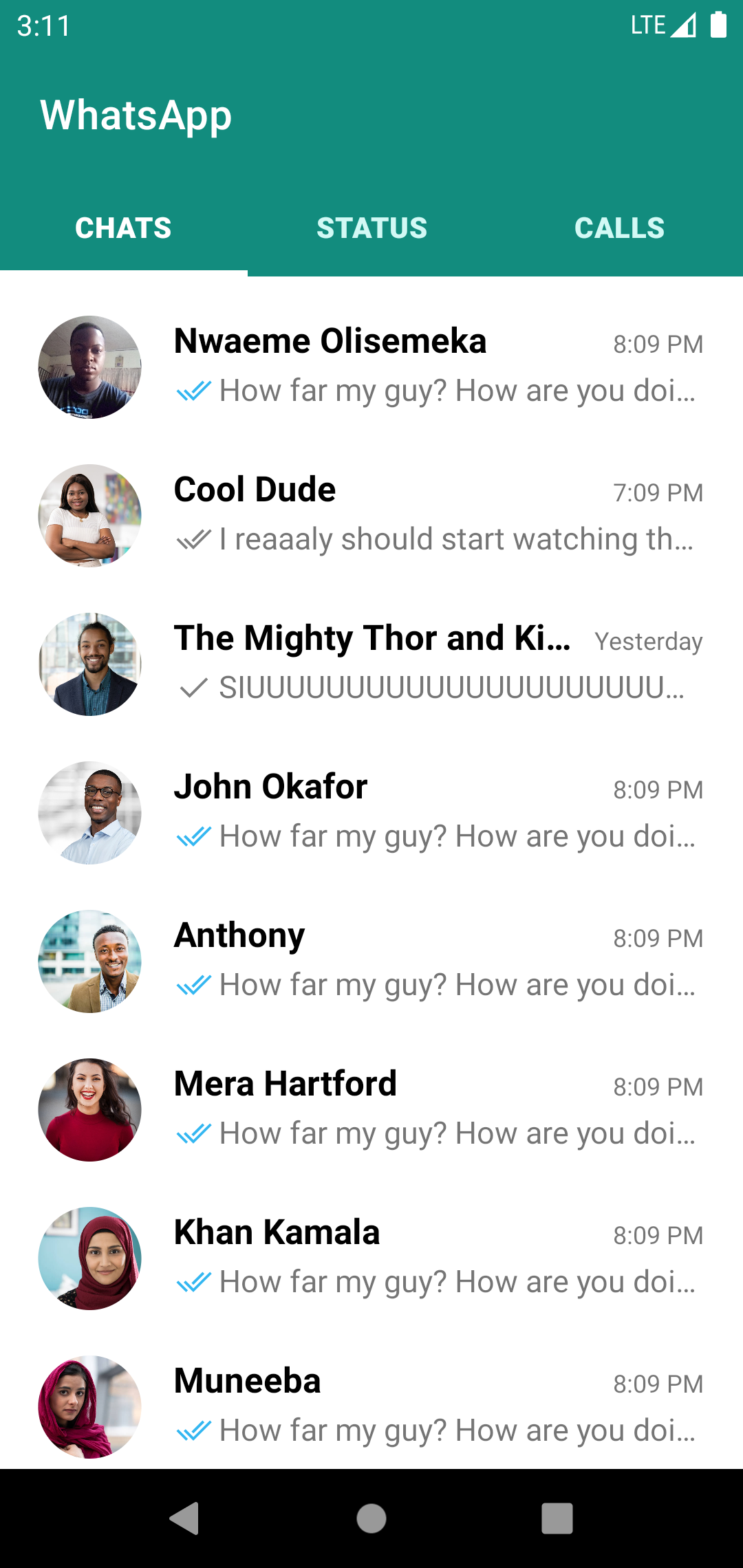Screen dimensions: 743x1568
Task: Tap Muneeba's avatar picture
Action: (89, 1406)
